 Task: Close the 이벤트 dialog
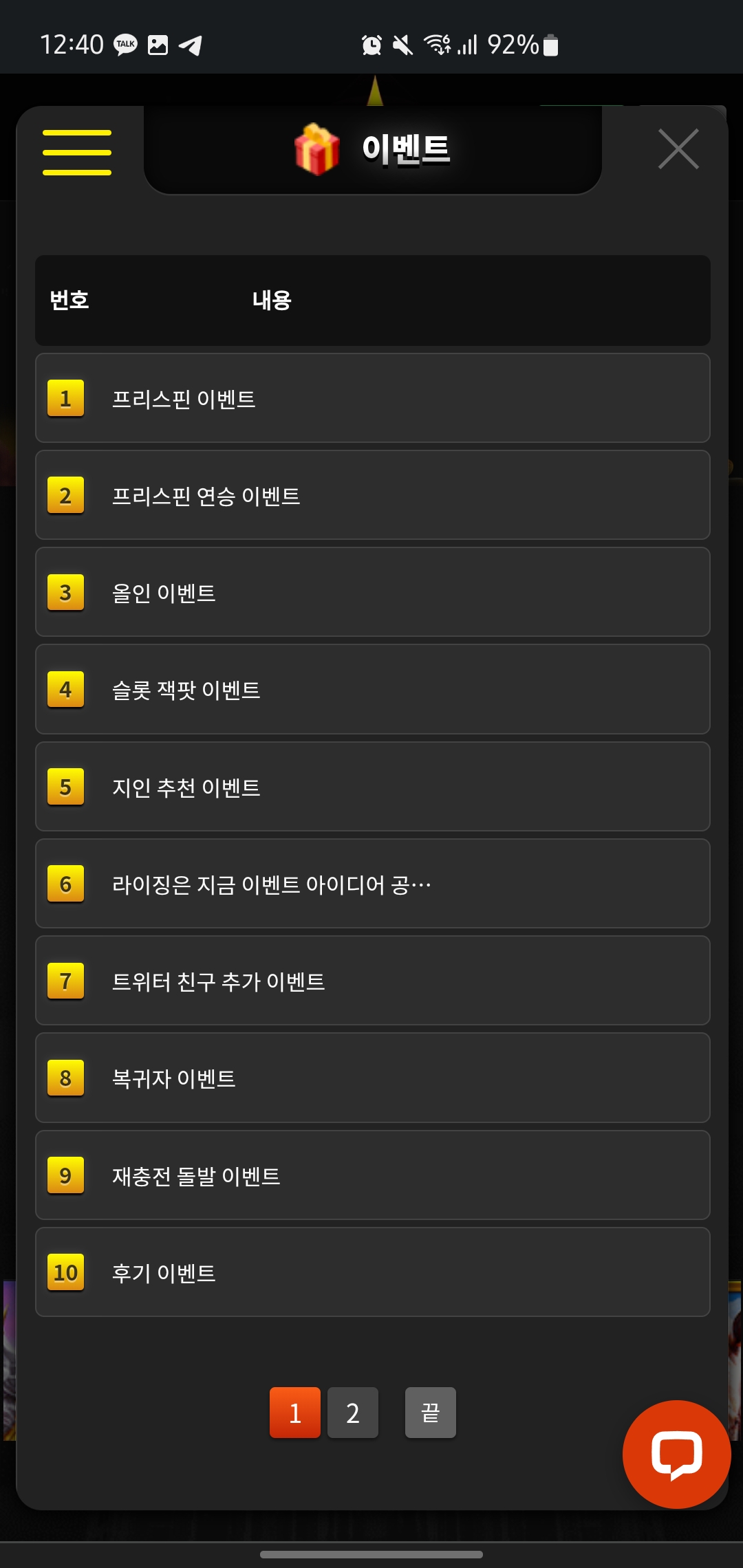[x=678, y=149]
